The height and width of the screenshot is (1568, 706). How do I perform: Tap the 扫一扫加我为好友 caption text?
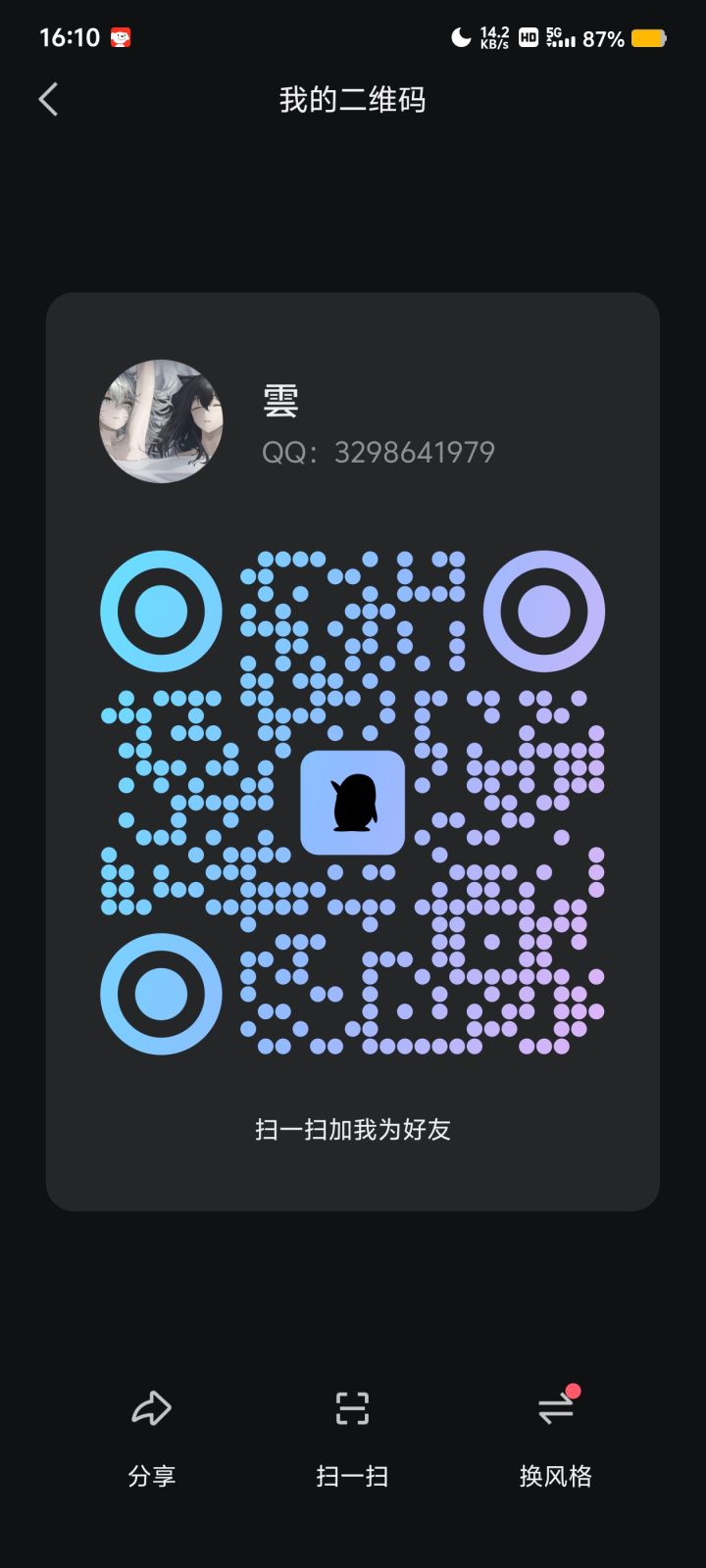tap(353, 1129)
